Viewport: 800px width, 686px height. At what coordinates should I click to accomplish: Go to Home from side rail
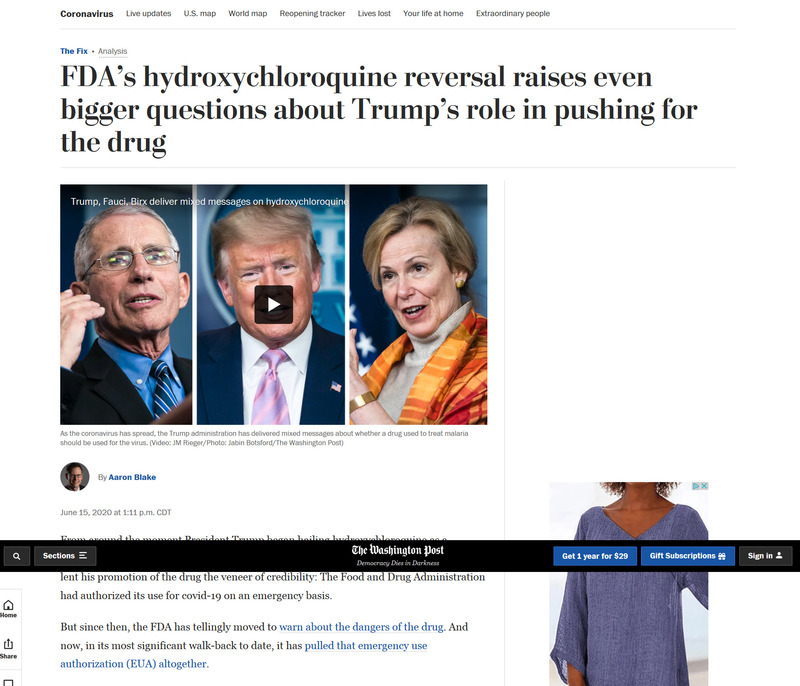[9, 609]
